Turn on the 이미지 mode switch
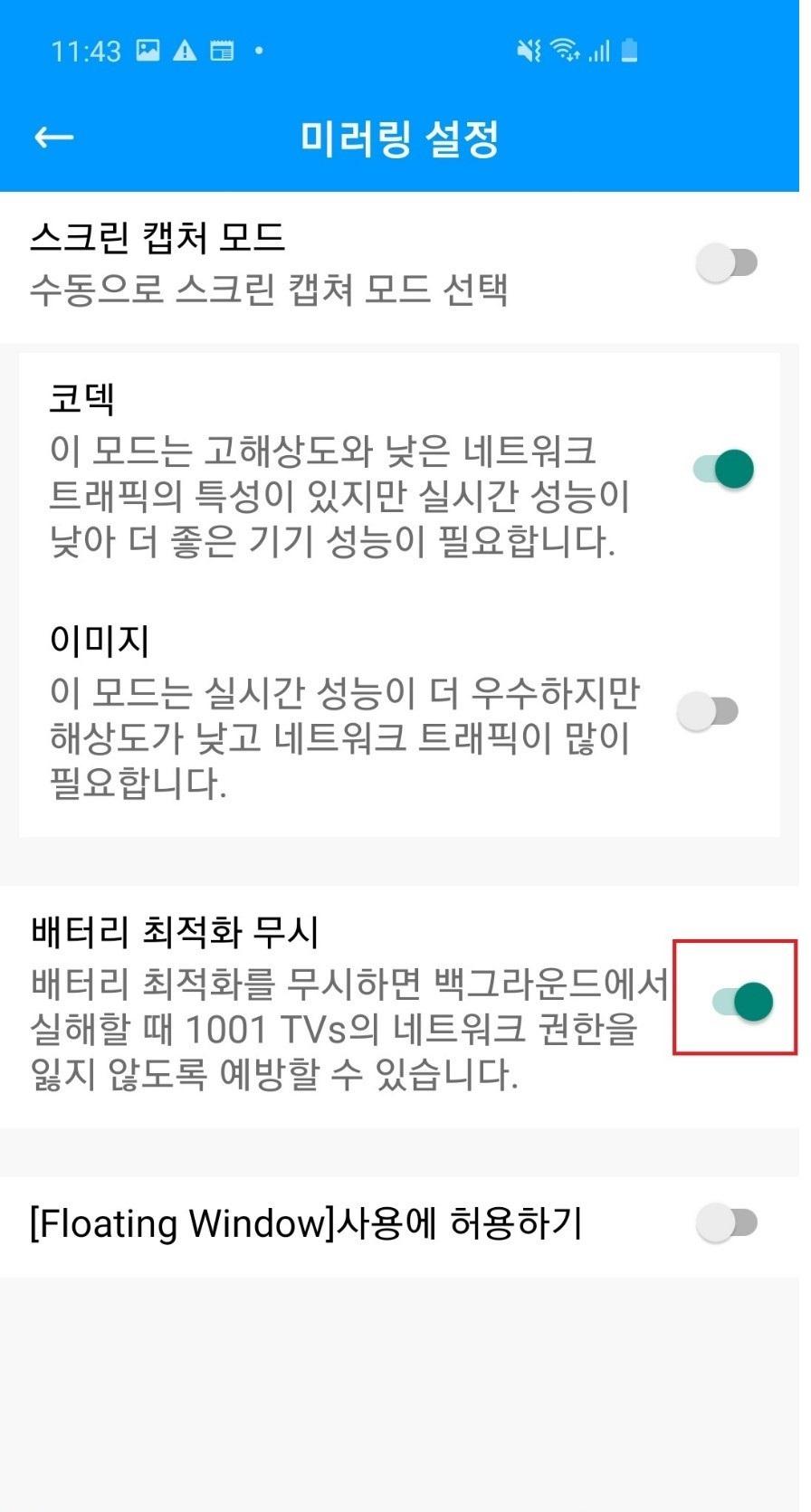The image size is (811, 1512). [x=708, y=711]
